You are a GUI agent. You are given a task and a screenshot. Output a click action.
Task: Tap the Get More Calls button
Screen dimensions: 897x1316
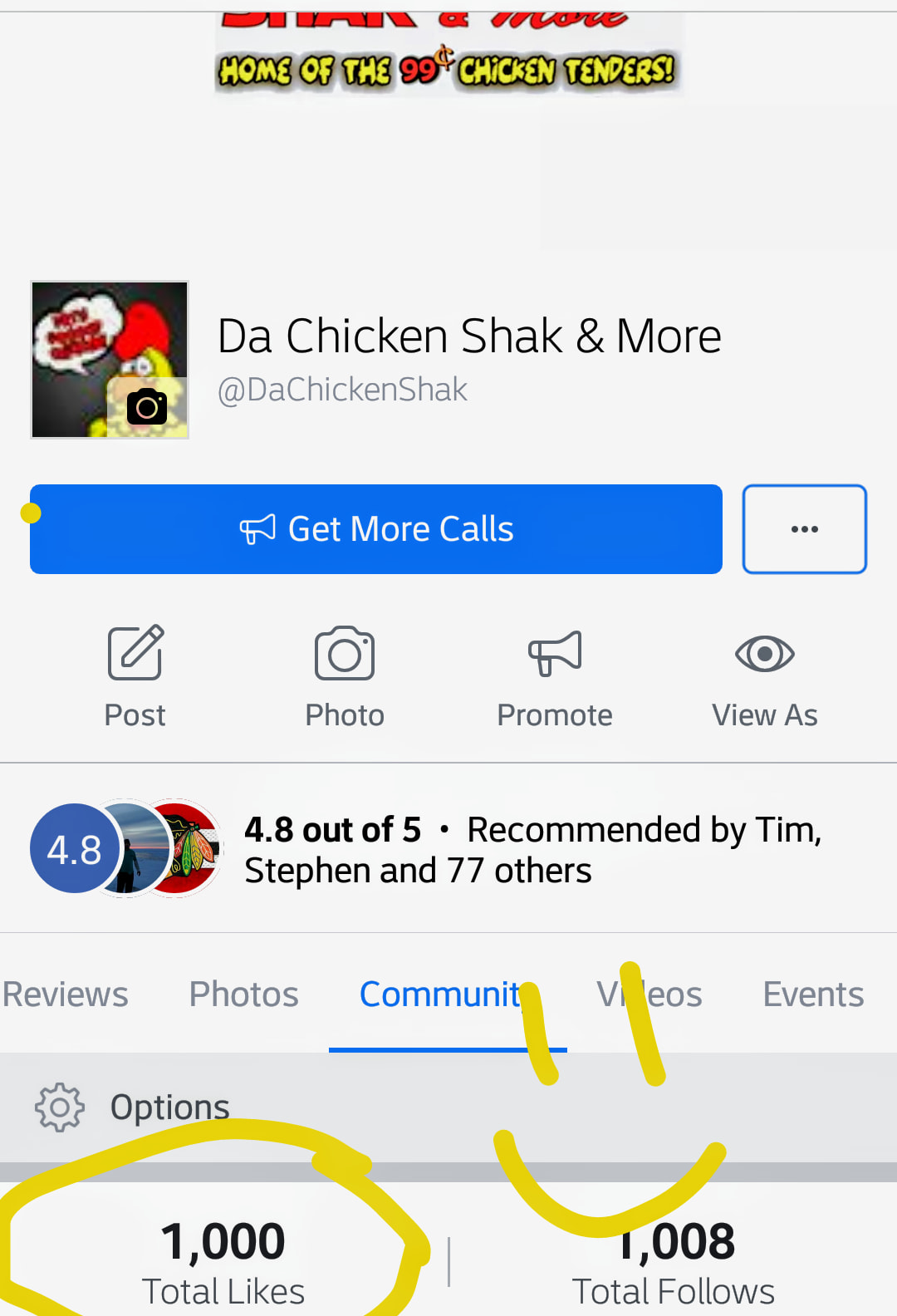point(375,529)
